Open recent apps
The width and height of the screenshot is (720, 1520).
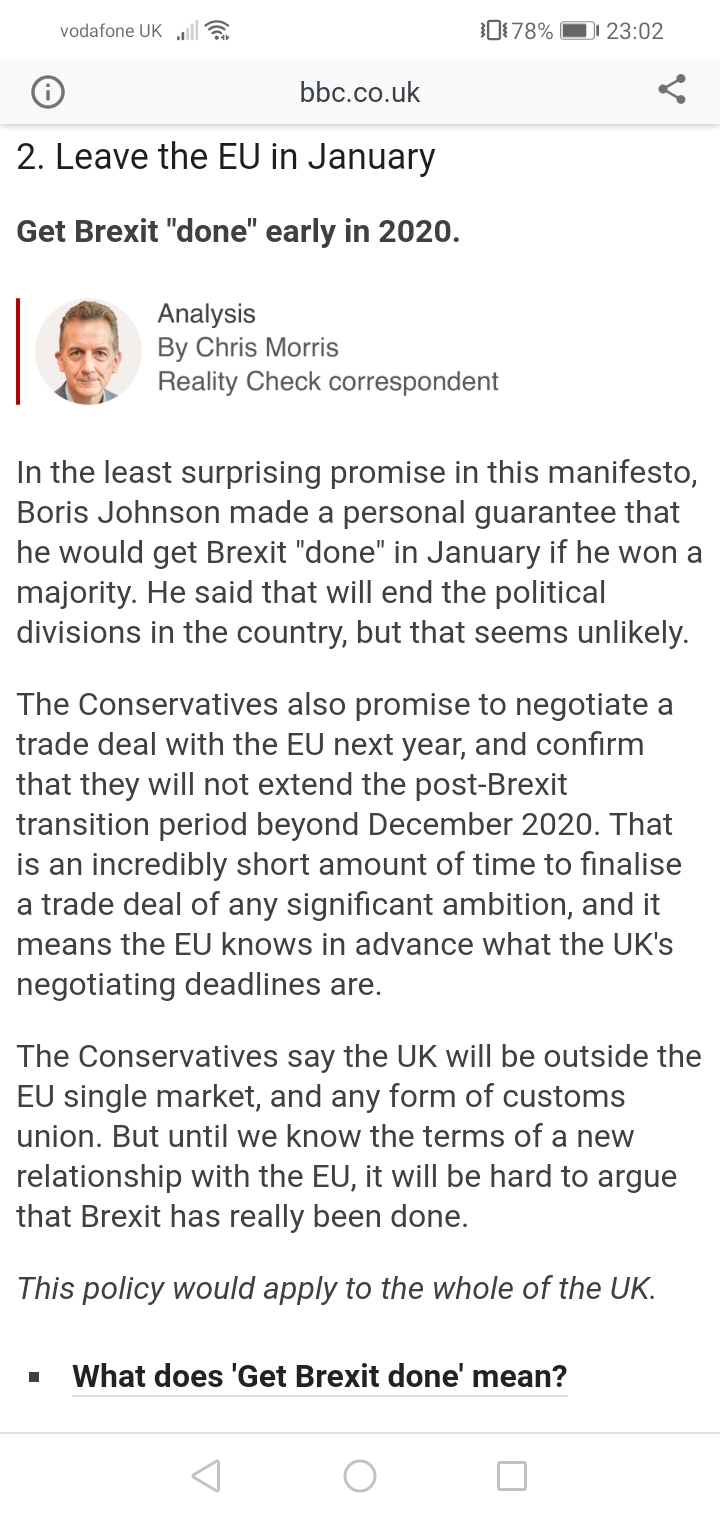(x=512, y=1475)
